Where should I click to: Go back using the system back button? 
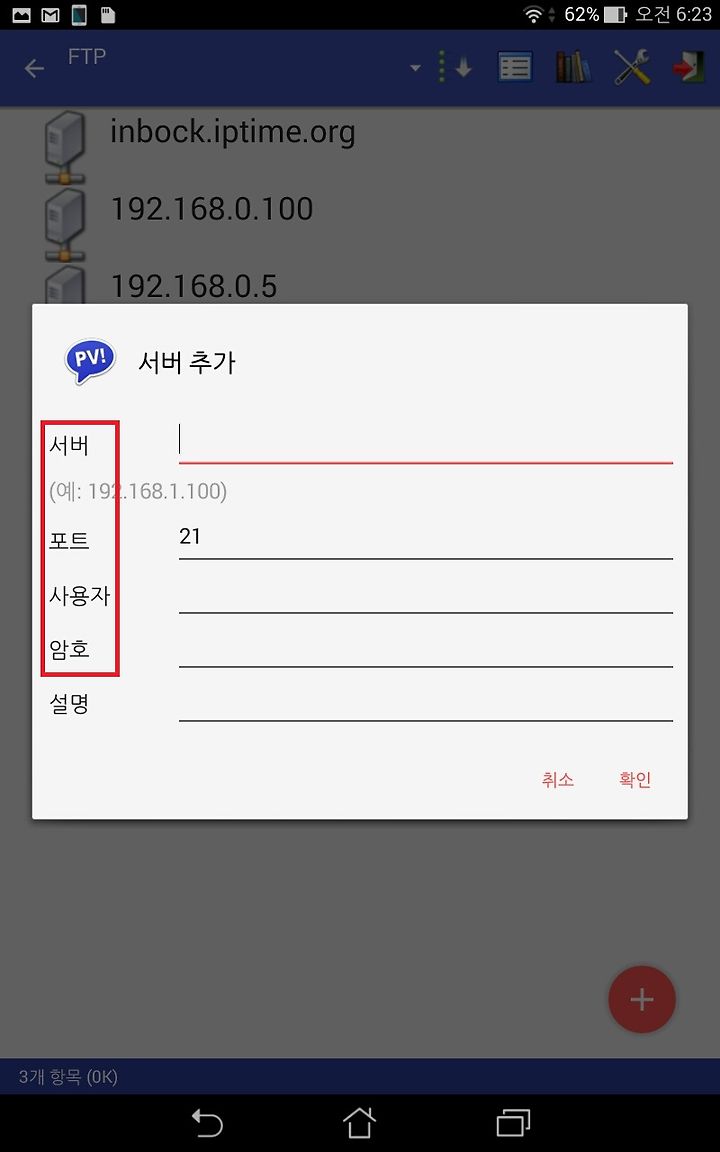pos(207,1123)
